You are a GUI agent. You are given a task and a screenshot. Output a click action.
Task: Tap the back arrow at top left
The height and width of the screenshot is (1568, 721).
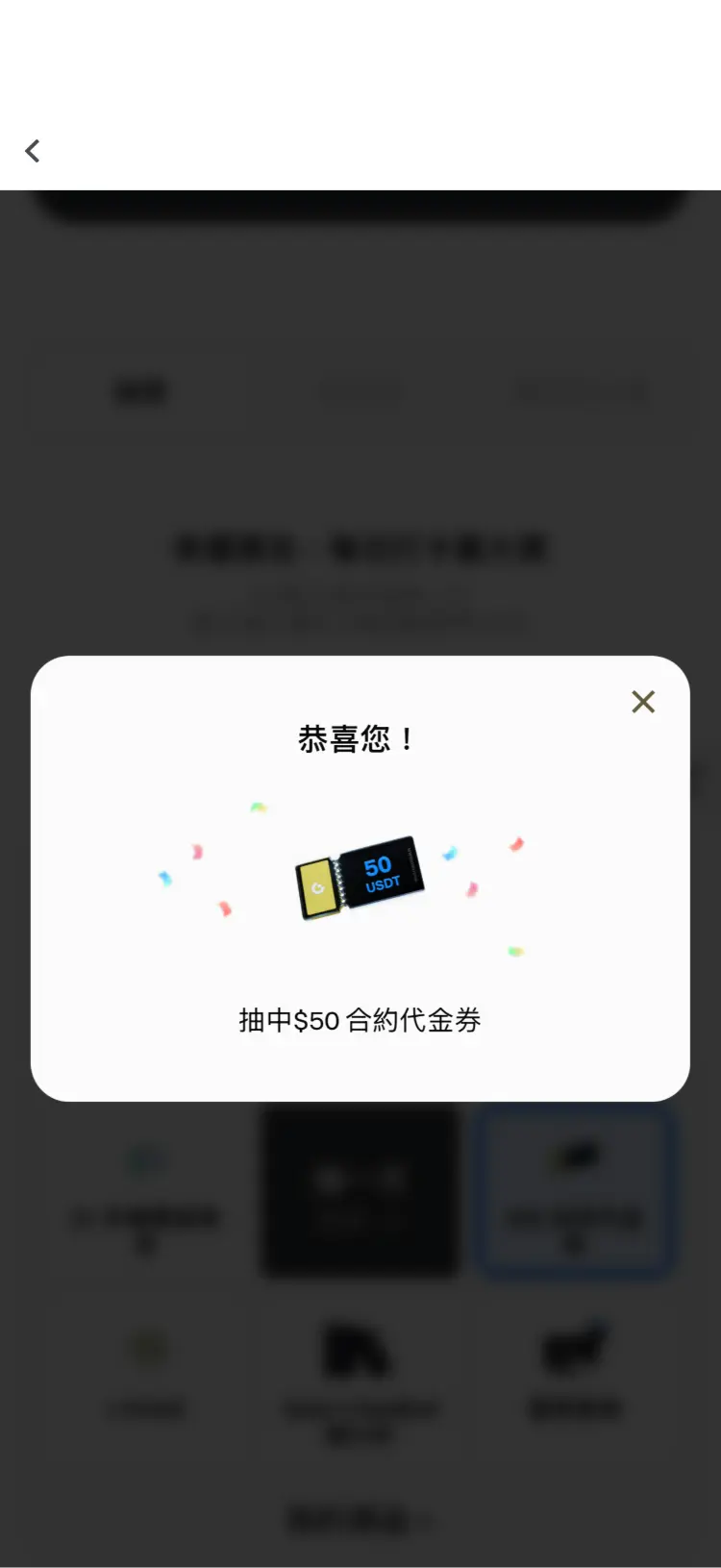pyautogui.click(x=32, y=151)
